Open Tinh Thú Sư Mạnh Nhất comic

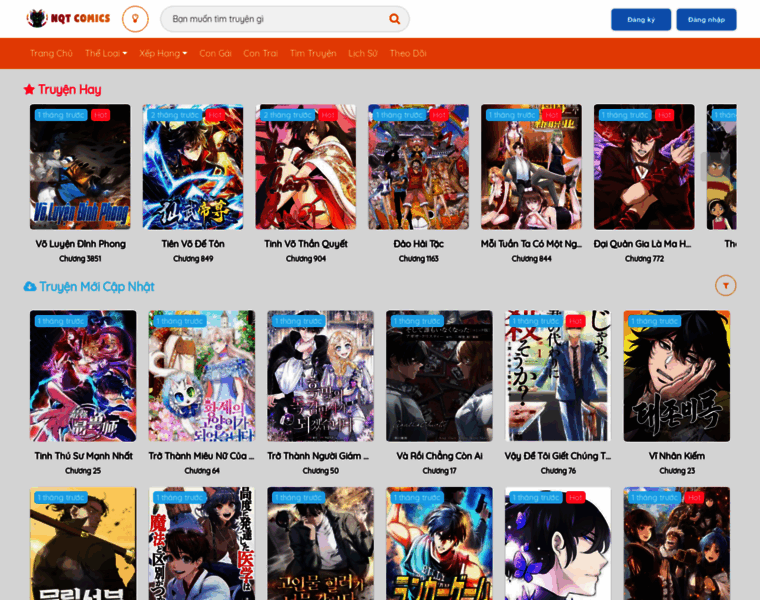point(83,456)
